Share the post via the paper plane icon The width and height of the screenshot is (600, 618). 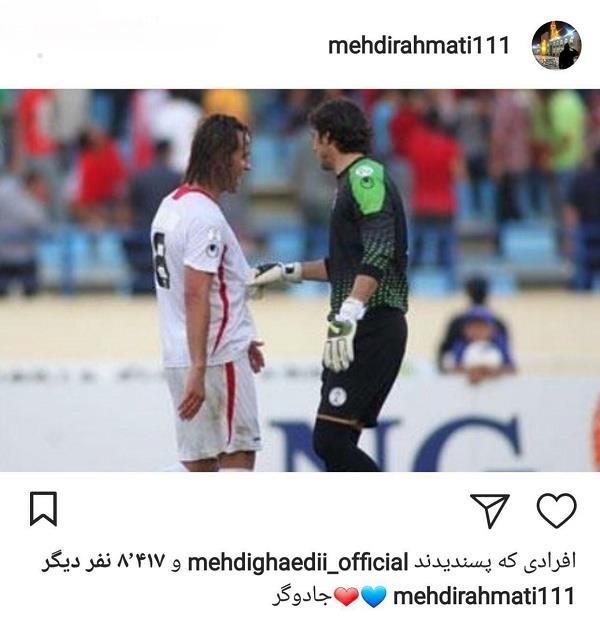tap(490, 510)
